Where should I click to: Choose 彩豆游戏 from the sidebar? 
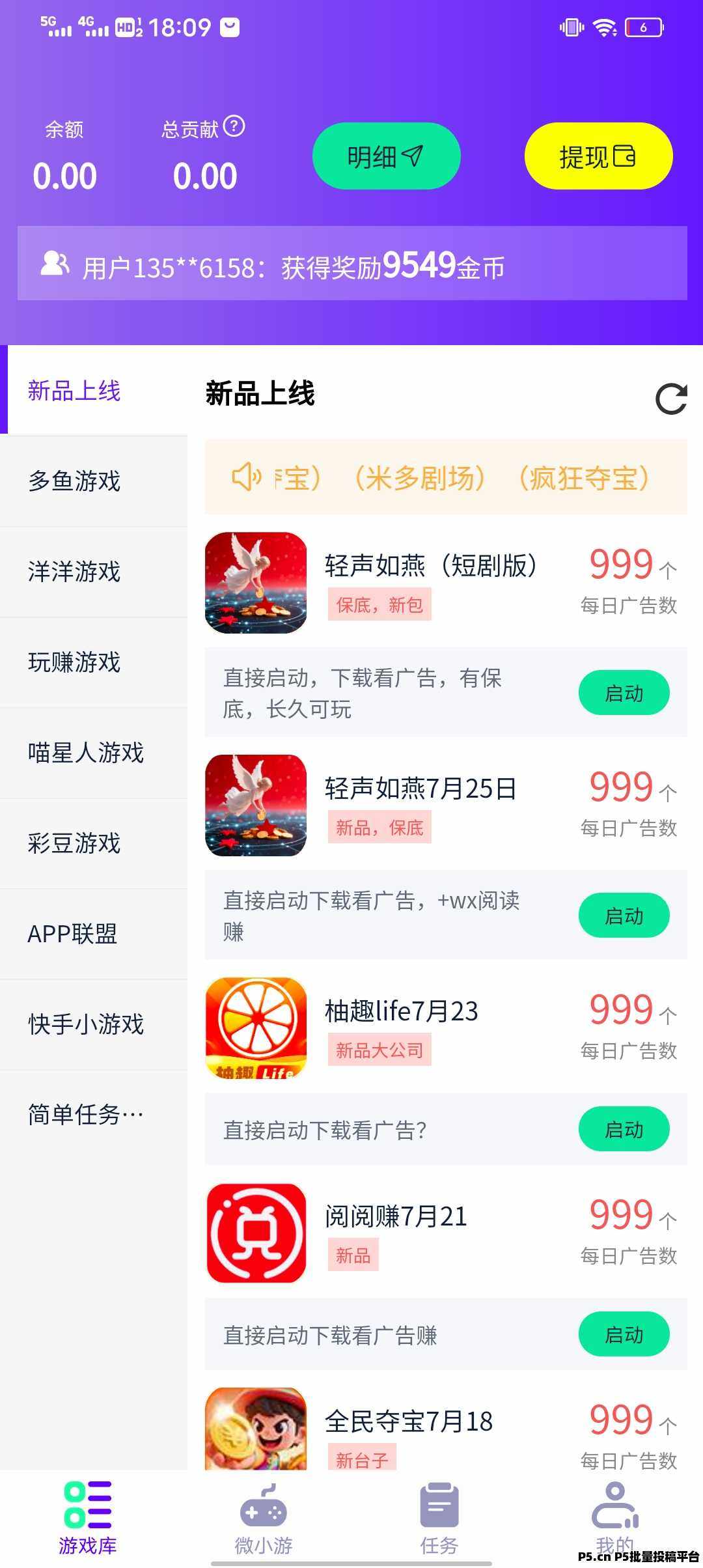pos(94,843)
